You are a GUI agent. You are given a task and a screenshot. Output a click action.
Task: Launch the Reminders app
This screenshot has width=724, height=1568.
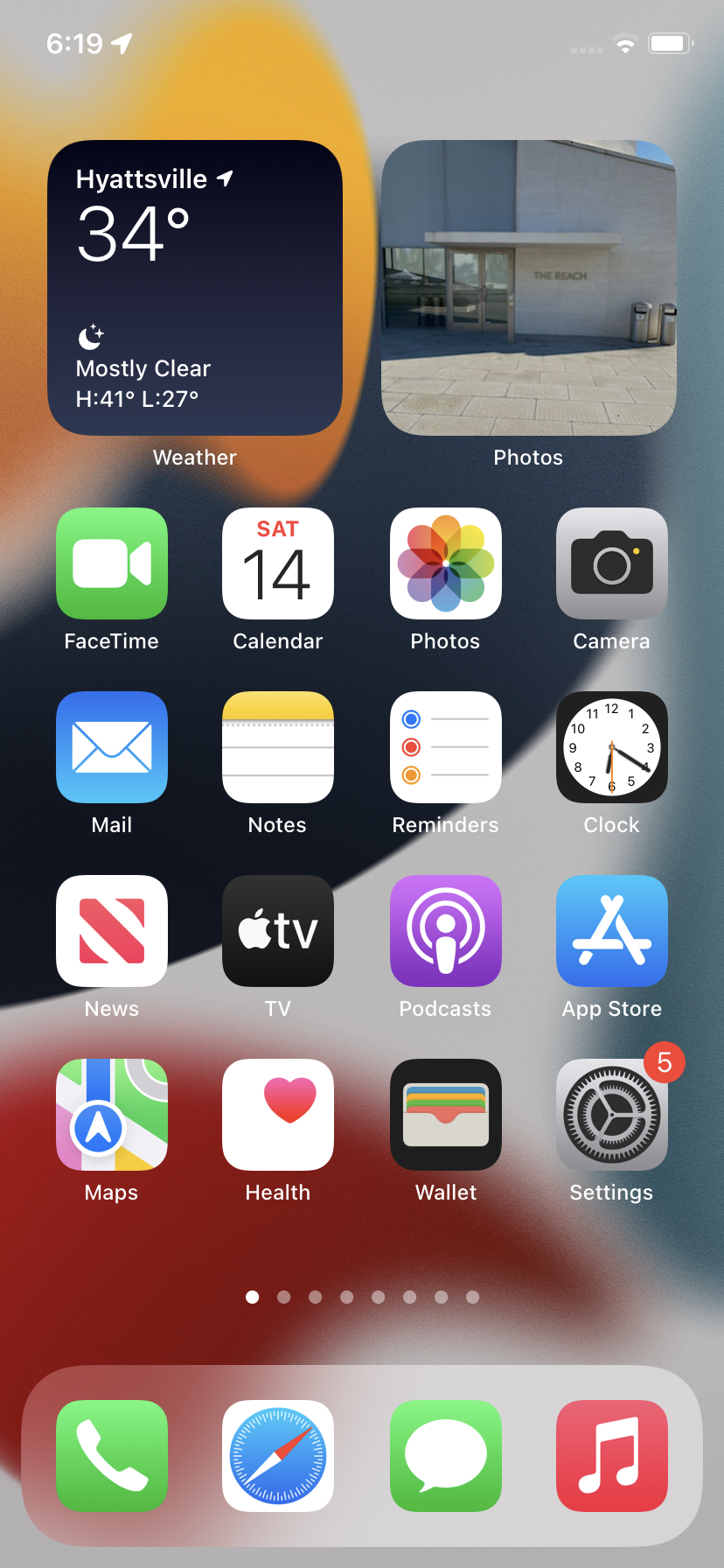pos(445,747)
